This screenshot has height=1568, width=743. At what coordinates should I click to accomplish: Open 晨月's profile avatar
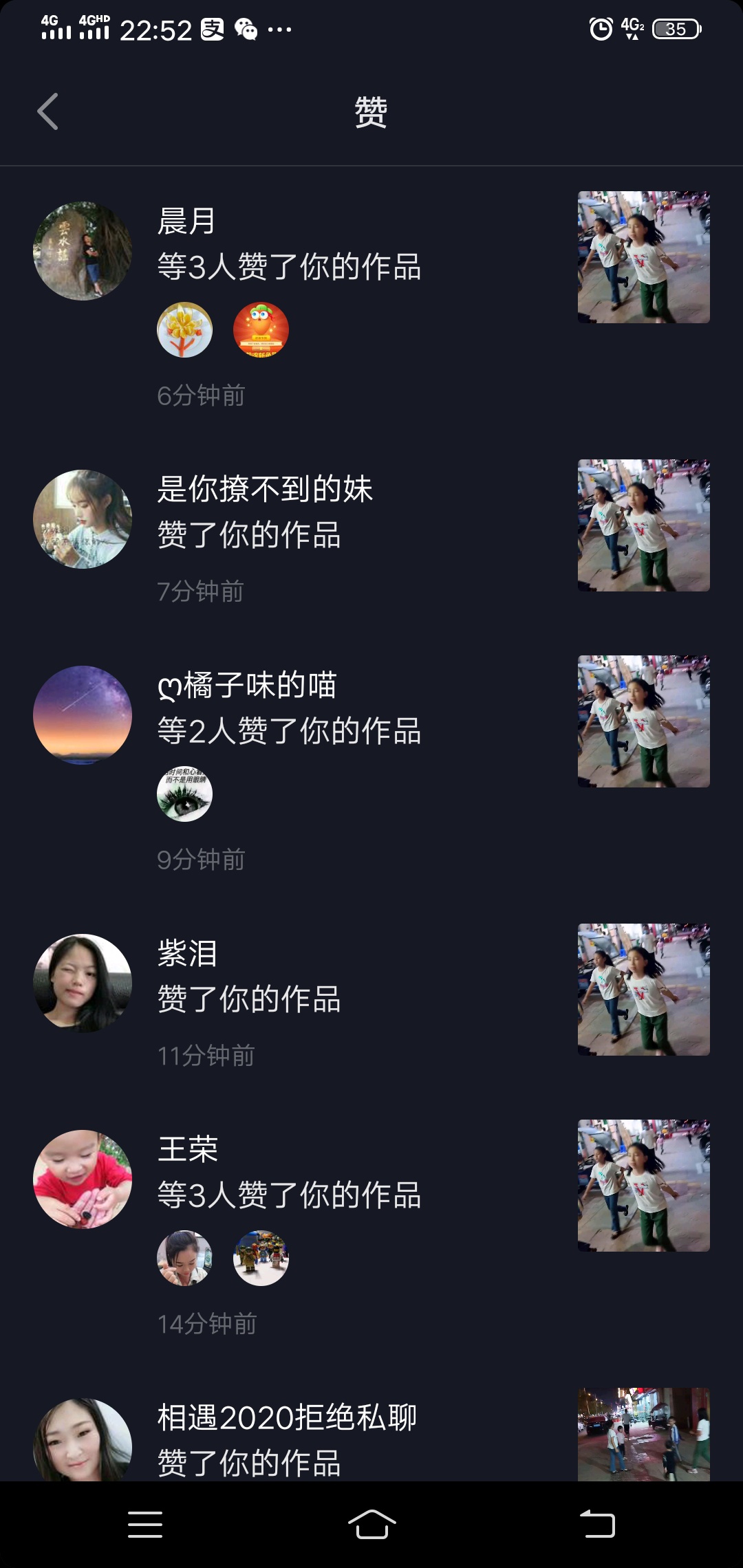tap(83, 251)
